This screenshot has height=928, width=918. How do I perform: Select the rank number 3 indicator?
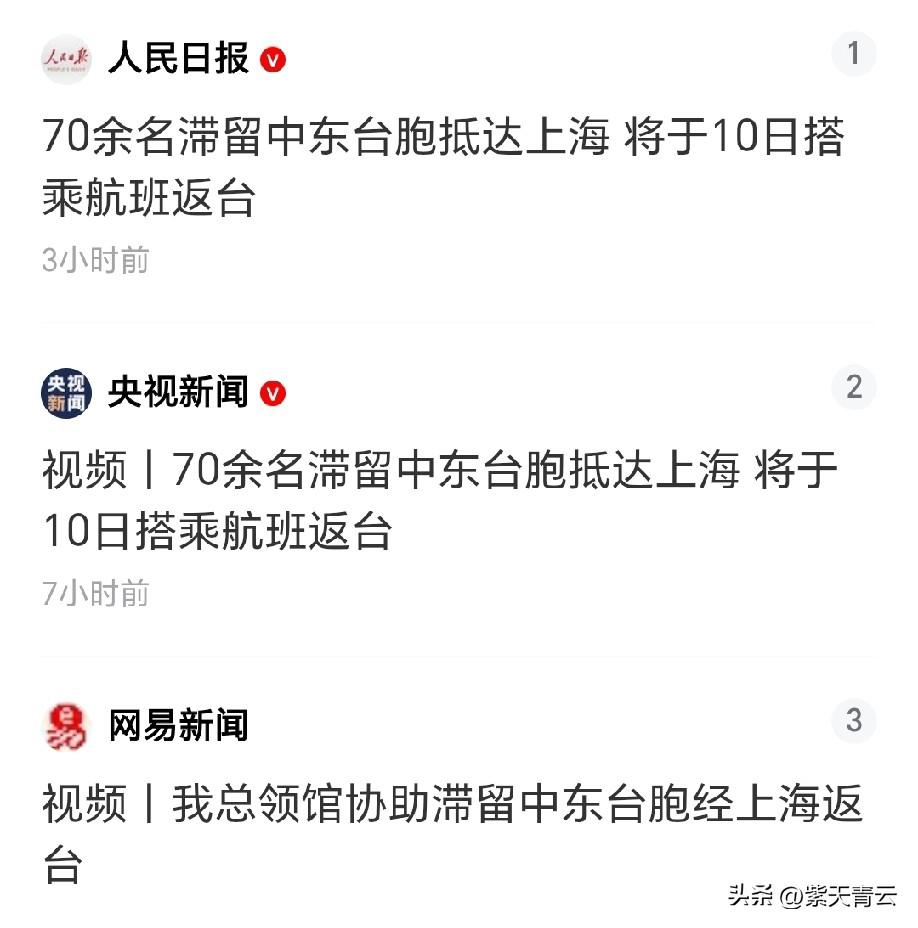(x=855, y=723)
